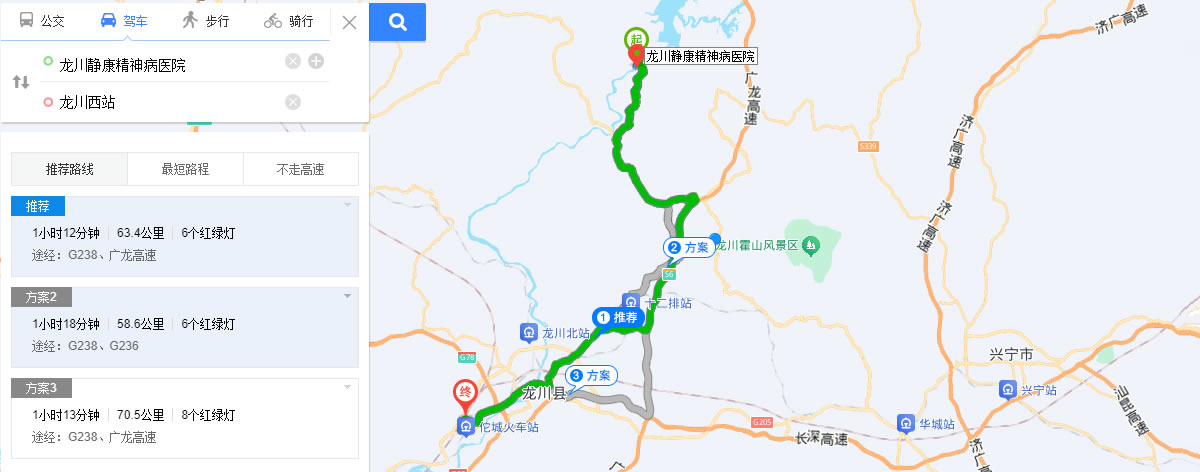The image size is (1200, 472).
Task: Select the 步行 walking mode
Action: (x=204, y=20)
